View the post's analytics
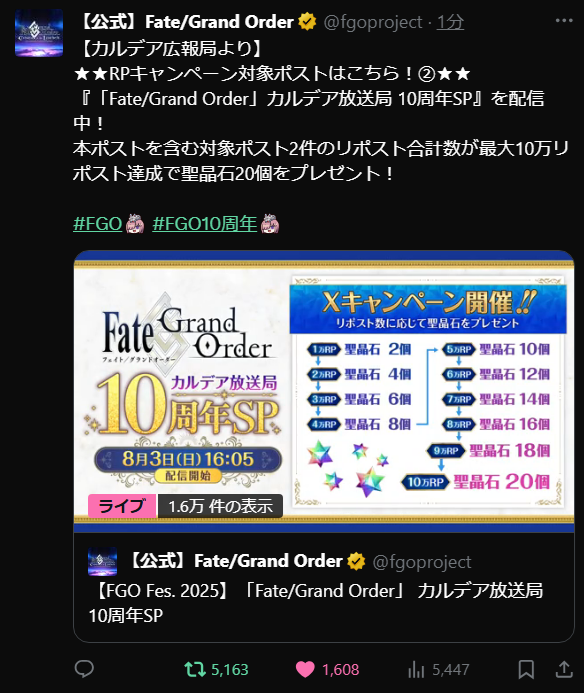Viewport: 584px width, 693px height. [439, 670]
